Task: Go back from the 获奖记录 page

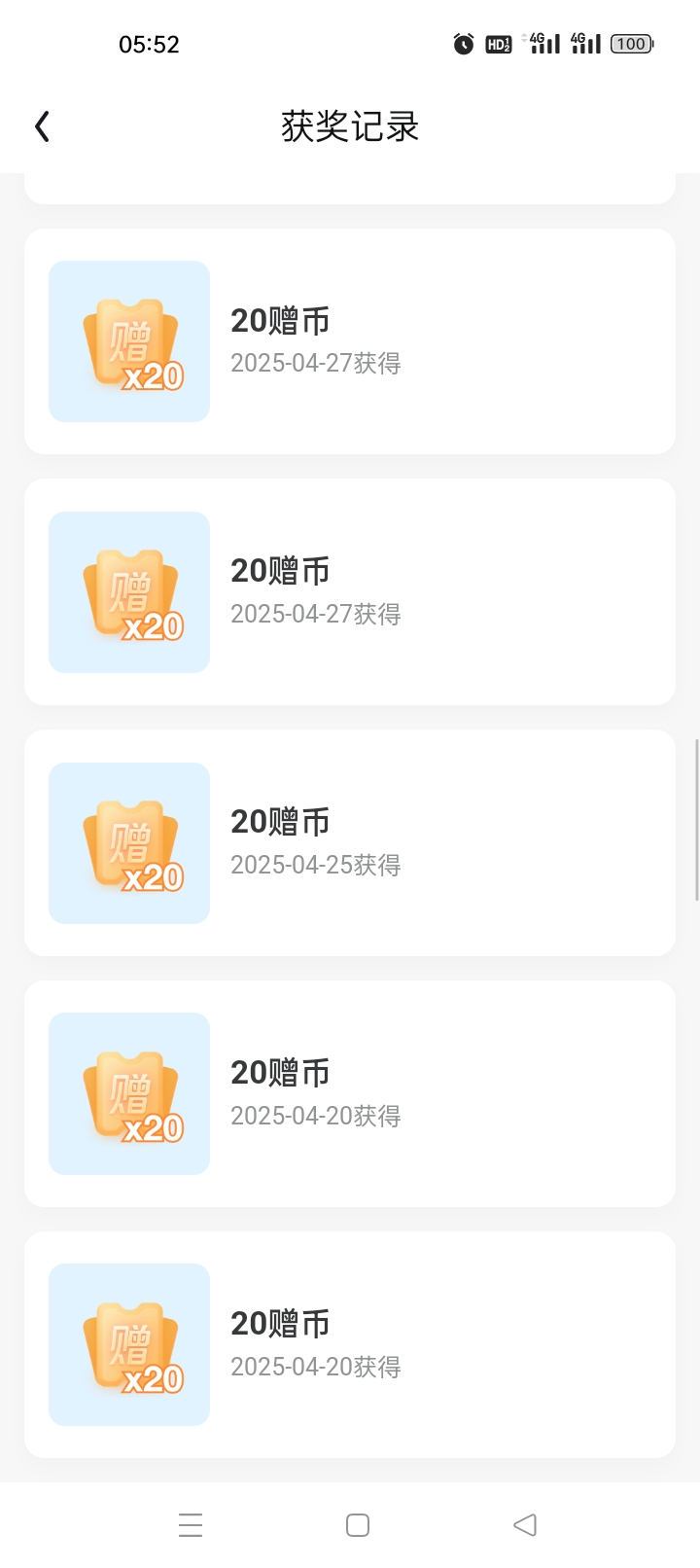Action: tap(42, 126)
